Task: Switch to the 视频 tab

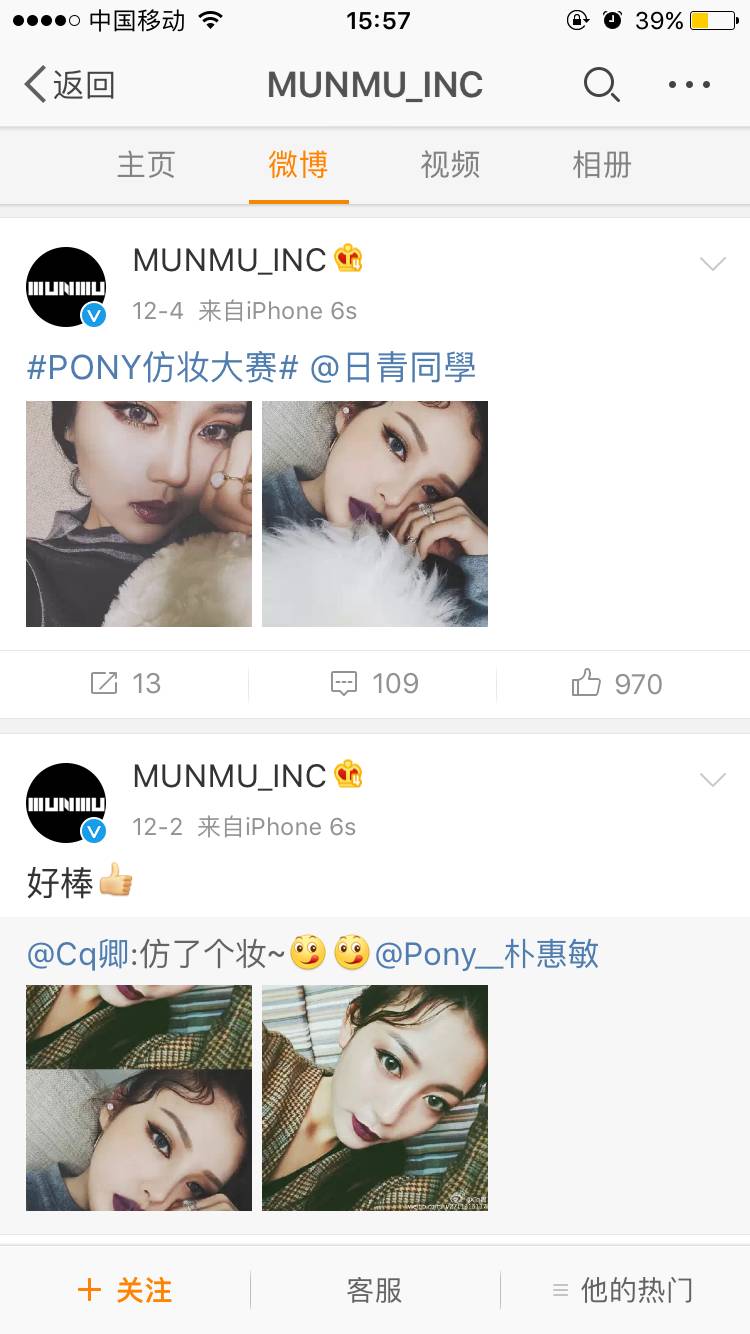Action: coord(450,165)
